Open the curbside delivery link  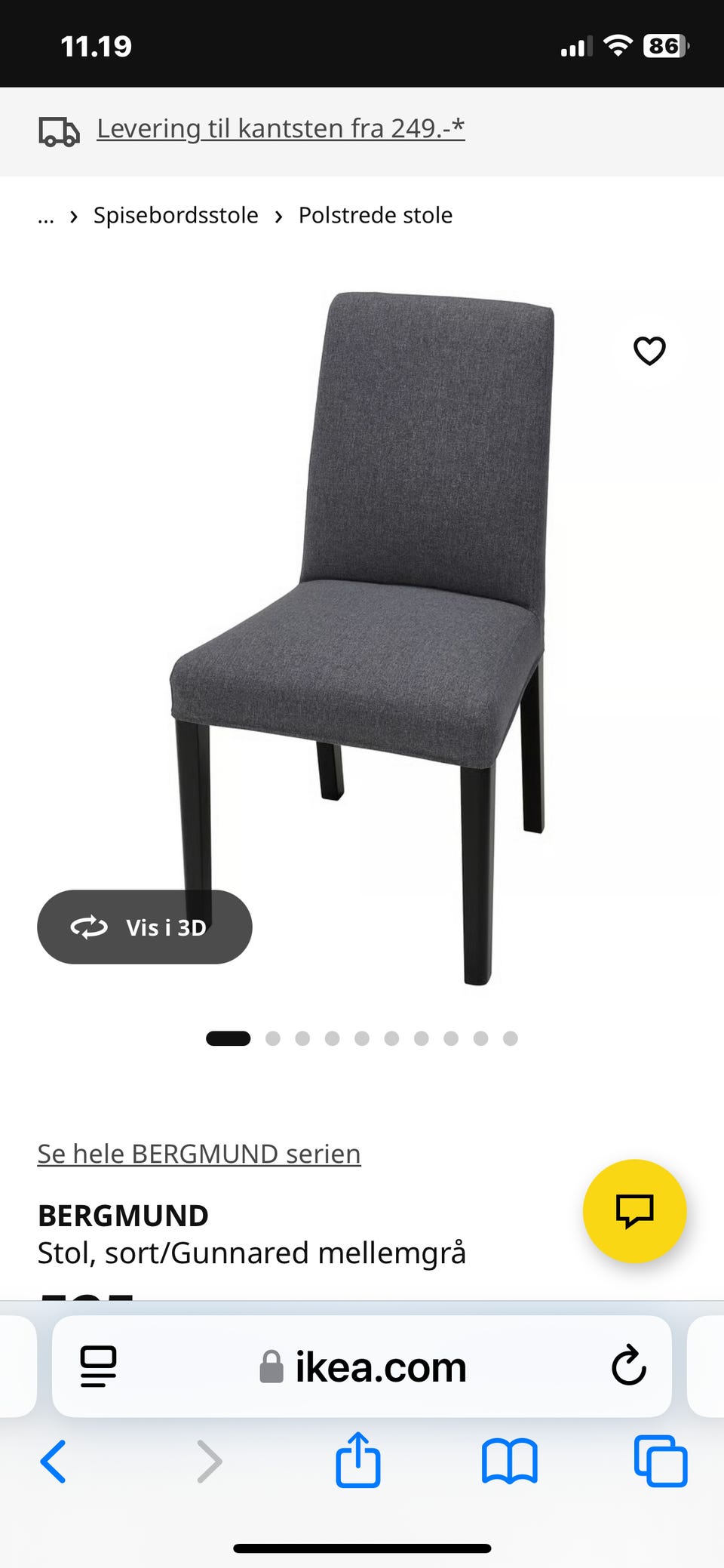[x=280, y=129]
